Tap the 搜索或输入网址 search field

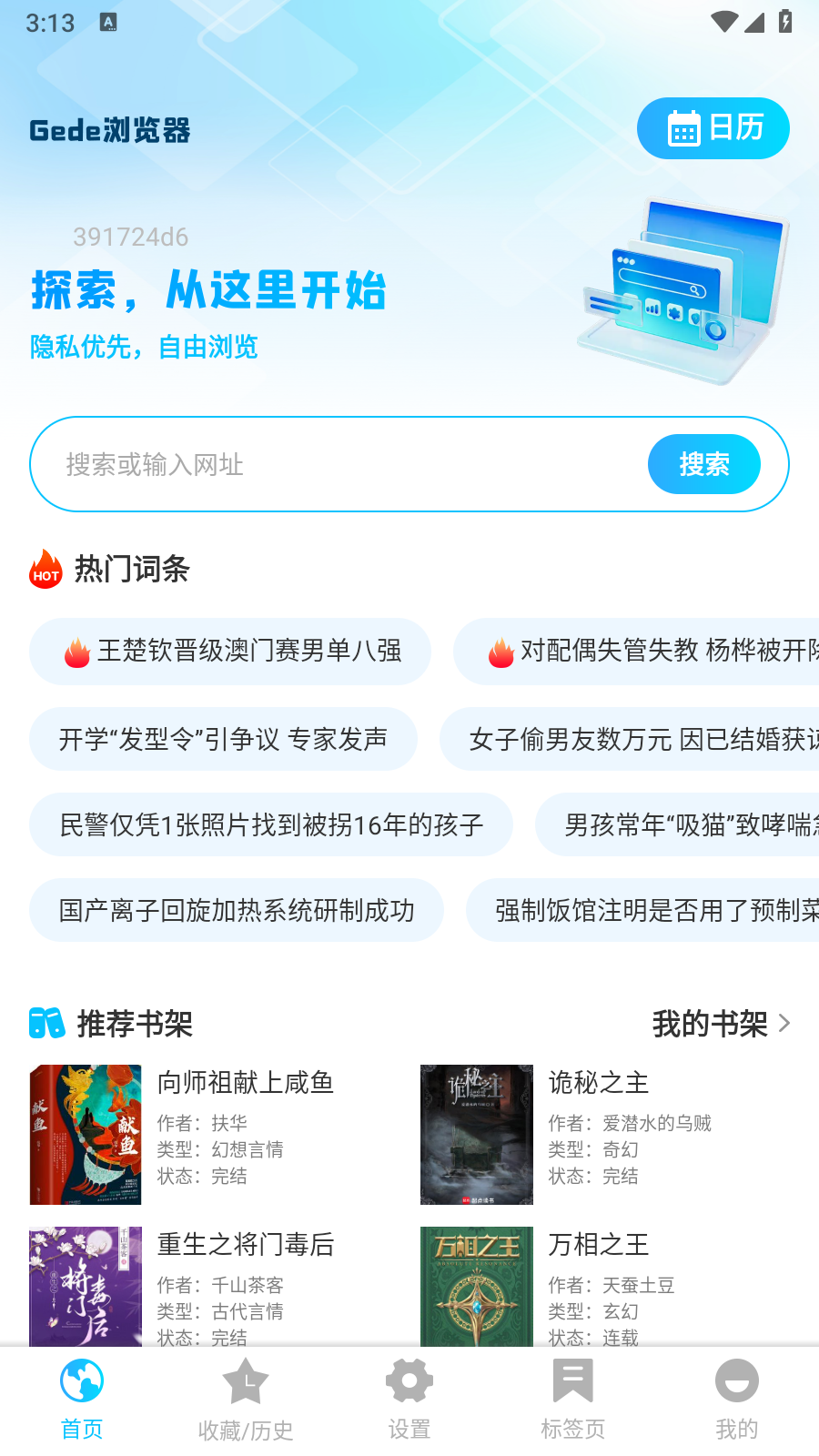(337, 465)
